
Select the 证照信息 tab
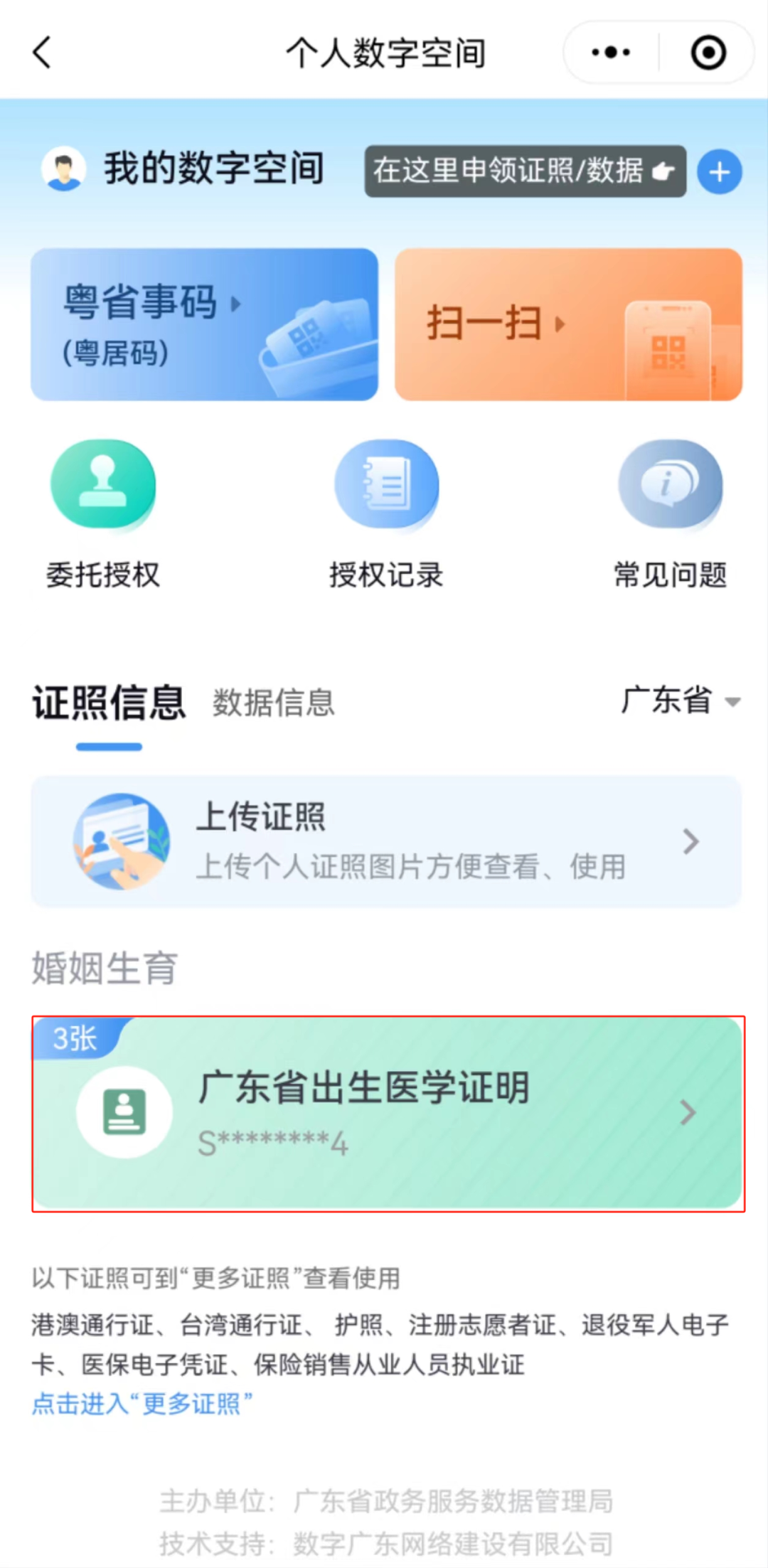pos(109,703)
